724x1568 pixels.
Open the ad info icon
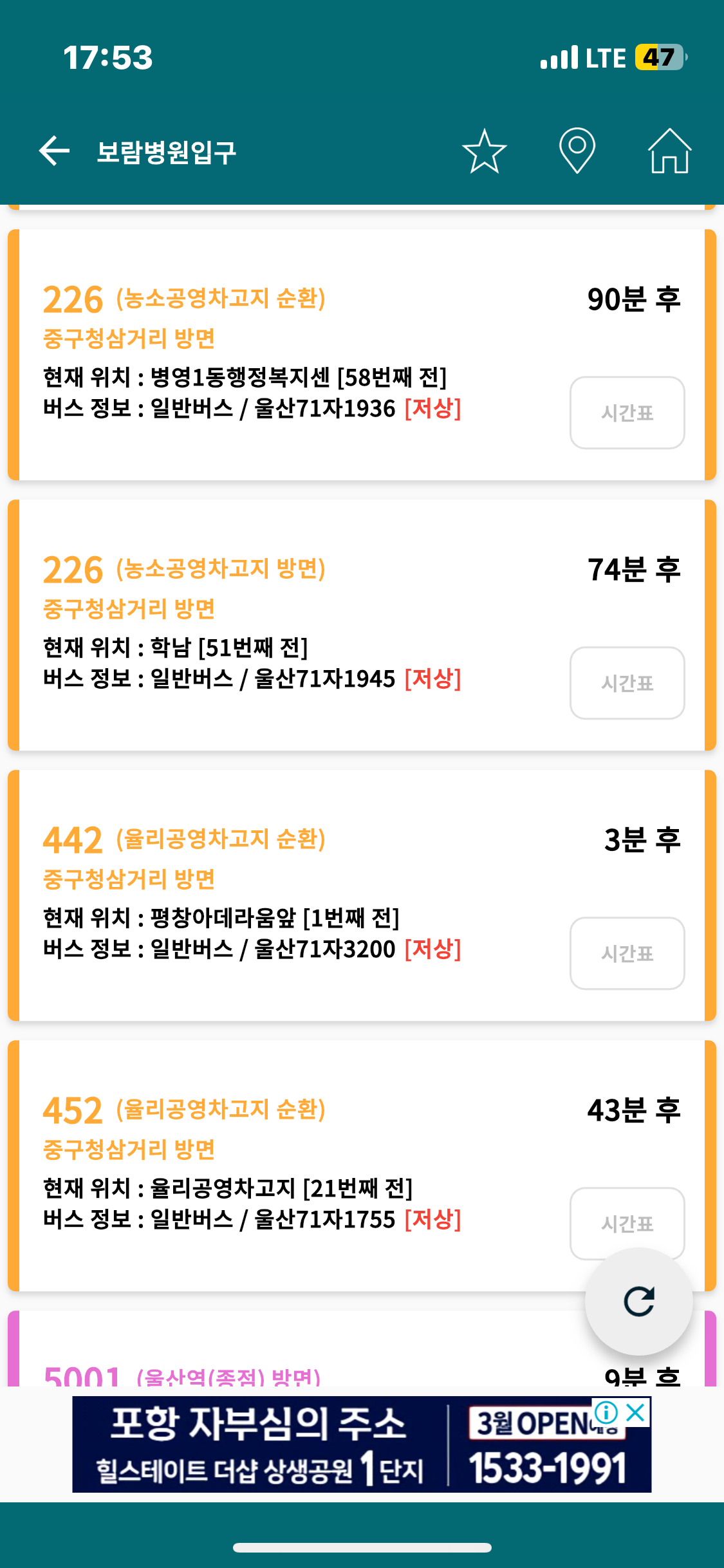(606, 1412)
